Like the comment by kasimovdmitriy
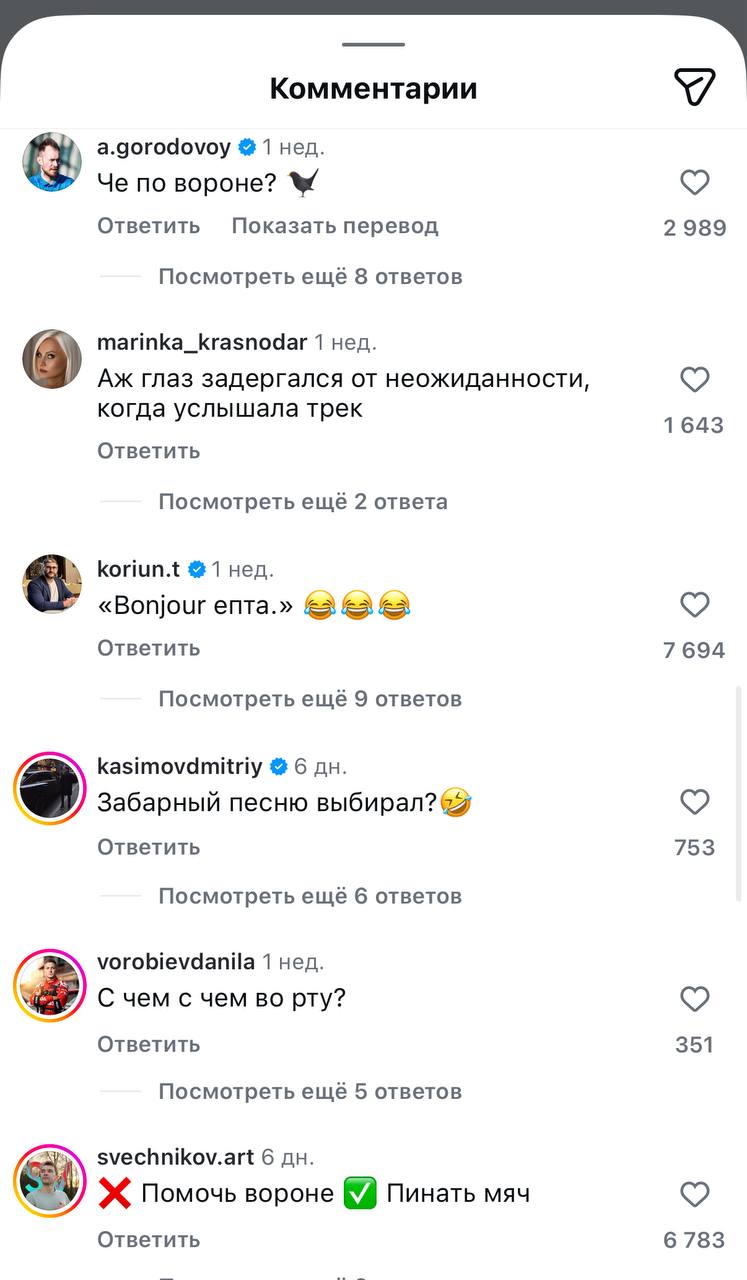The height and width of the screenshot is (1280, 747). click(694, 802)
